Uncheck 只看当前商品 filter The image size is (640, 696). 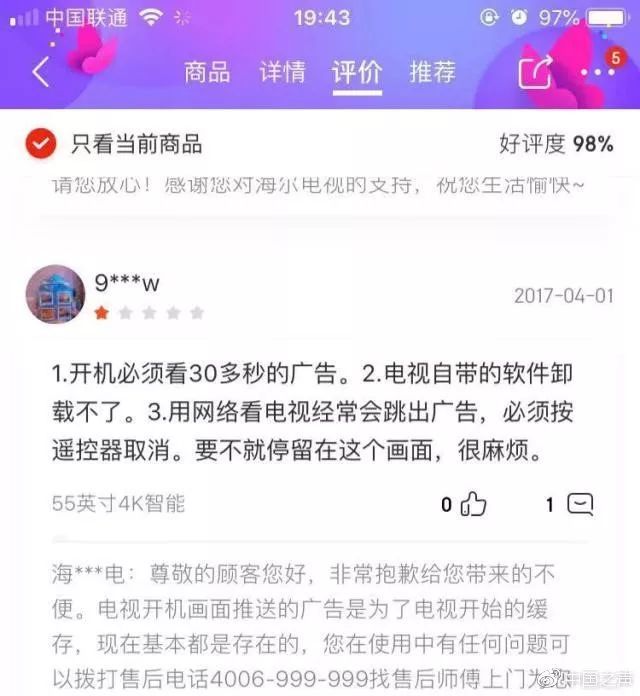pos(40,144)
